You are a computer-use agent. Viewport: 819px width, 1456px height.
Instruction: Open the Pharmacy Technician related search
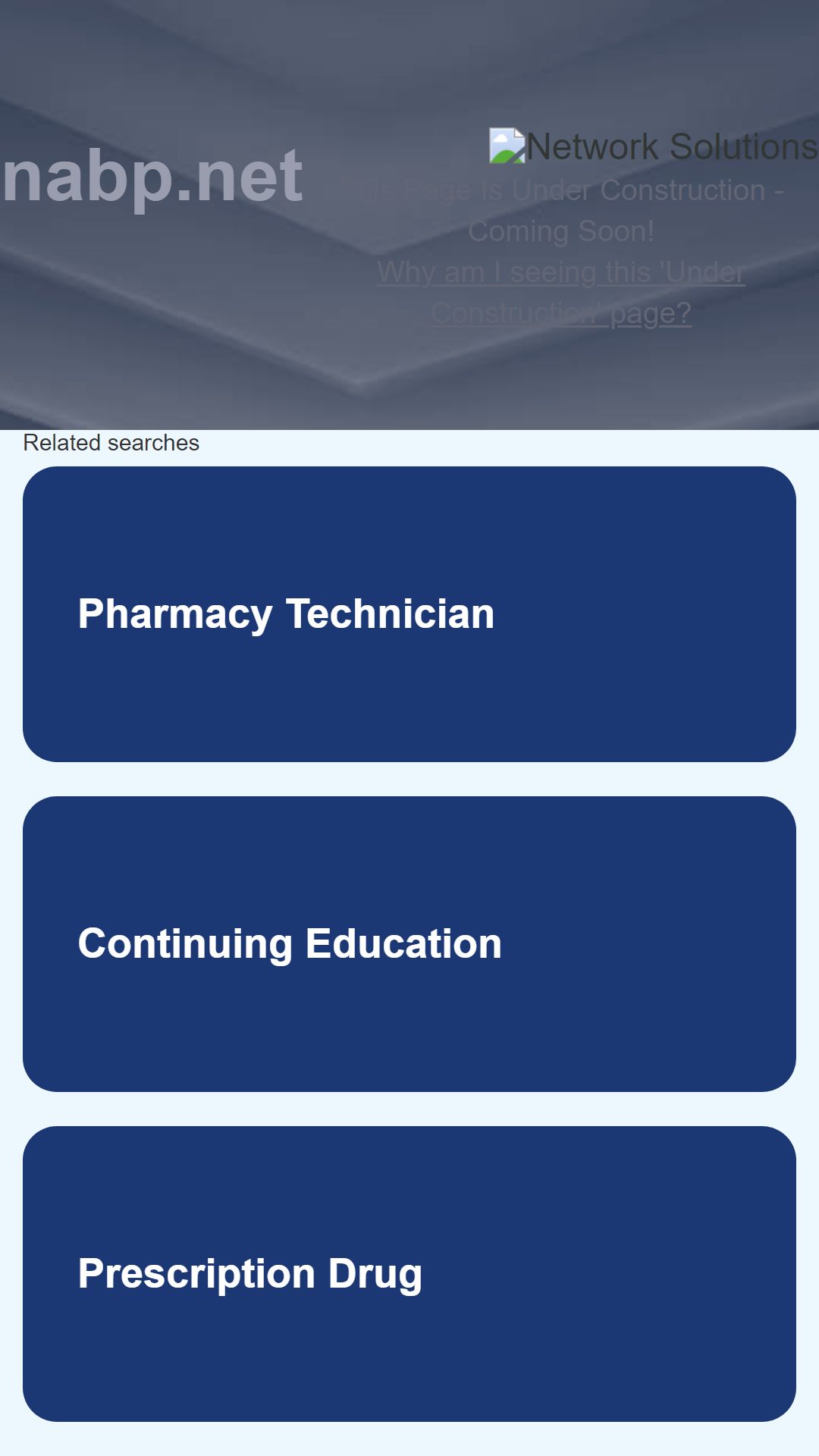pos(409,614)
